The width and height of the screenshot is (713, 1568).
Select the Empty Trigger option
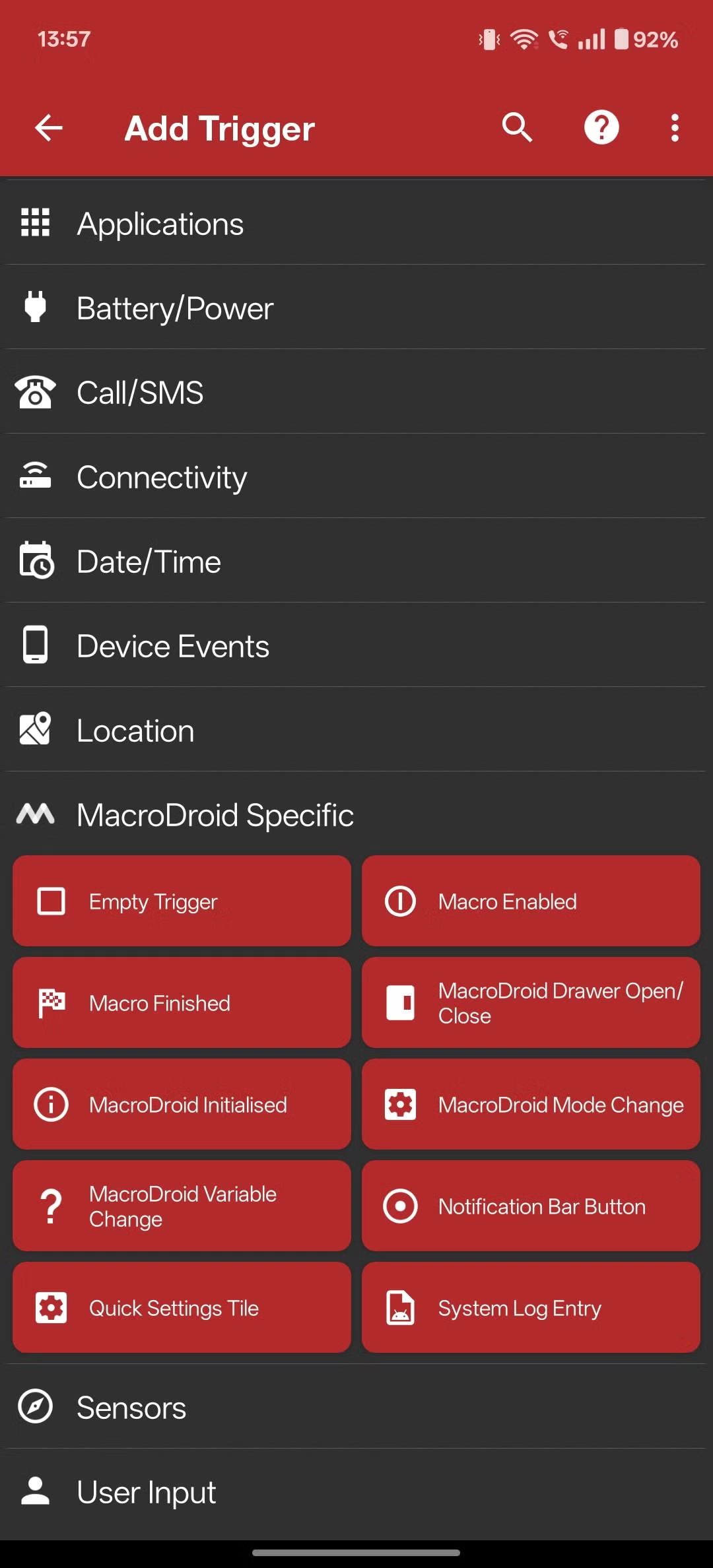(182, 900)
